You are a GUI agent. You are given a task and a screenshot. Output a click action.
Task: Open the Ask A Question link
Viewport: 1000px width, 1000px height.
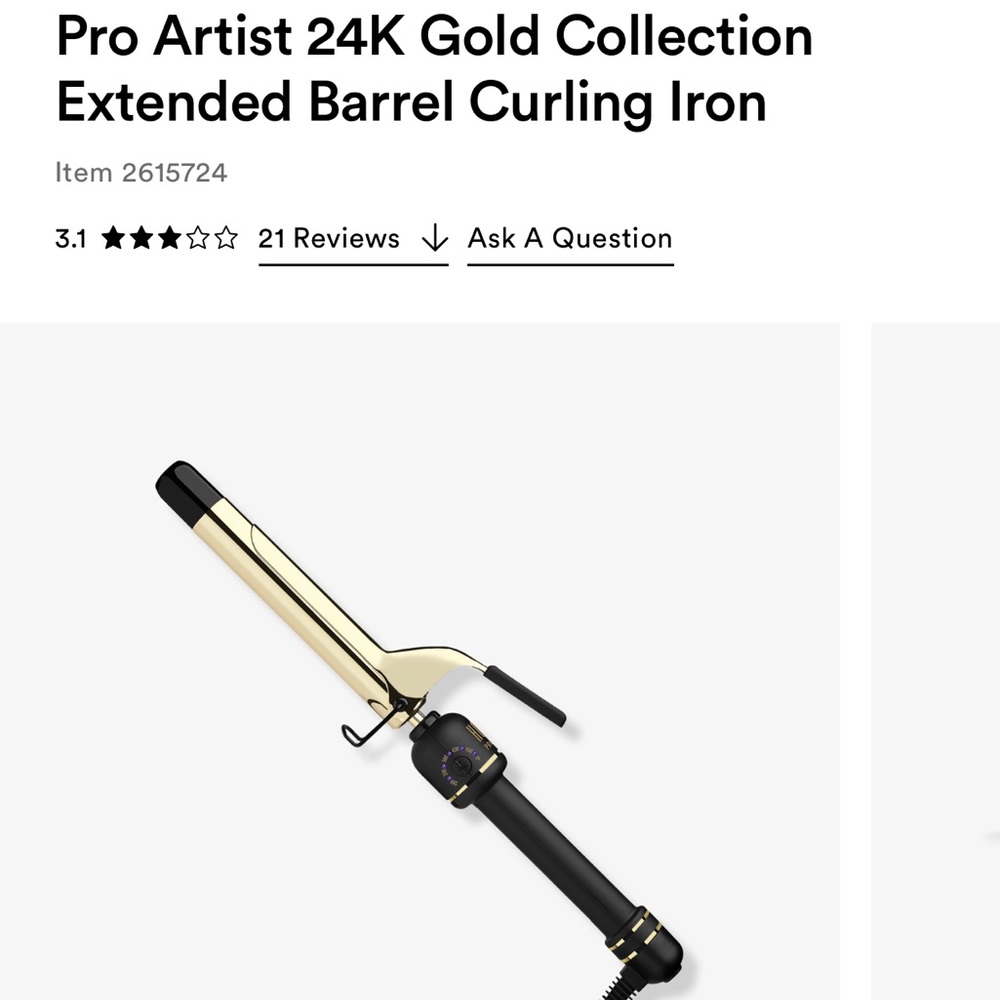pyautogui.click(x=569, y=239)
